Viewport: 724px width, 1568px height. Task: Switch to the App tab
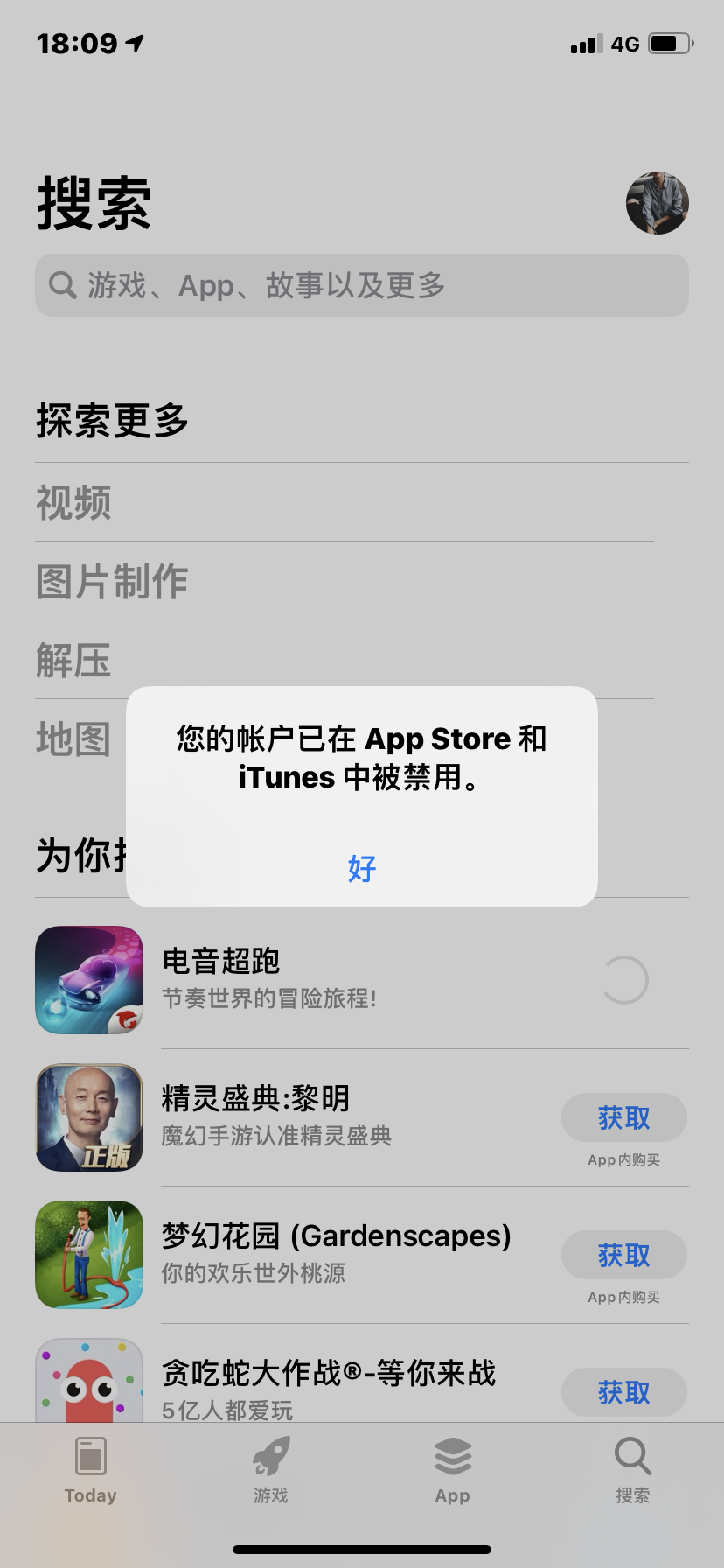[452, 1470]
